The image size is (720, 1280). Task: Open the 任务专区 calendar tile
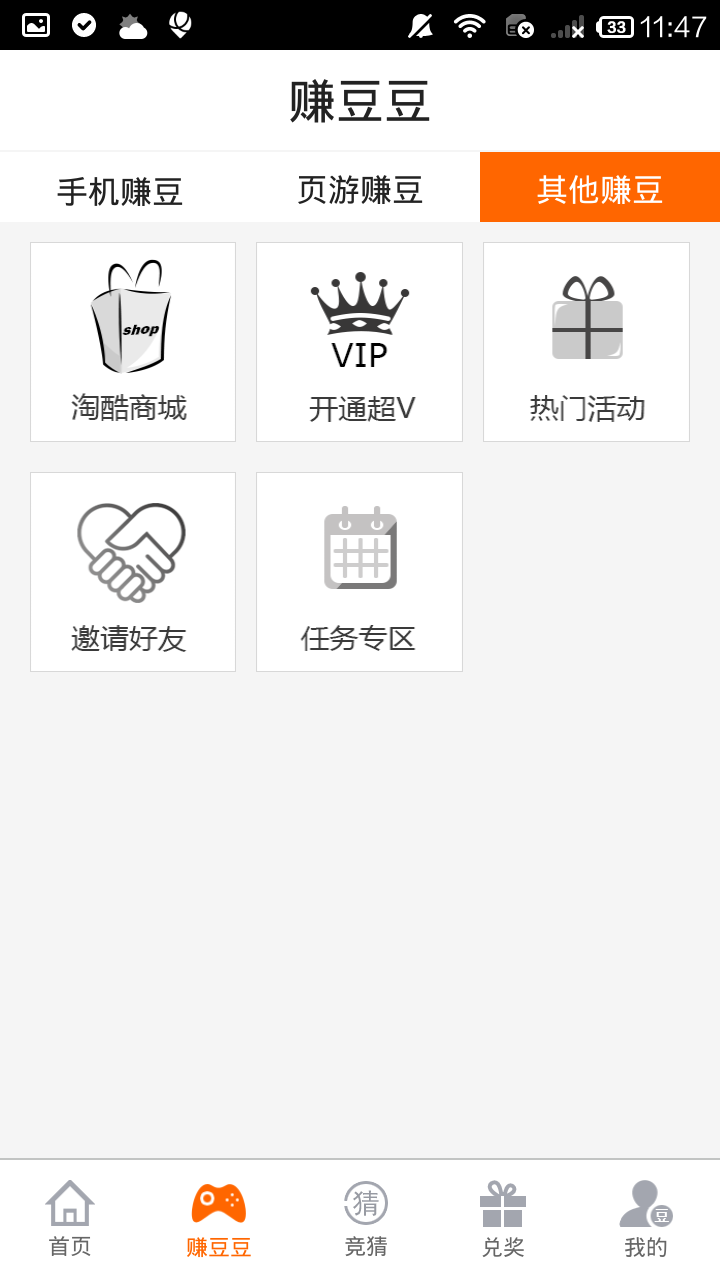click(359, 571)
